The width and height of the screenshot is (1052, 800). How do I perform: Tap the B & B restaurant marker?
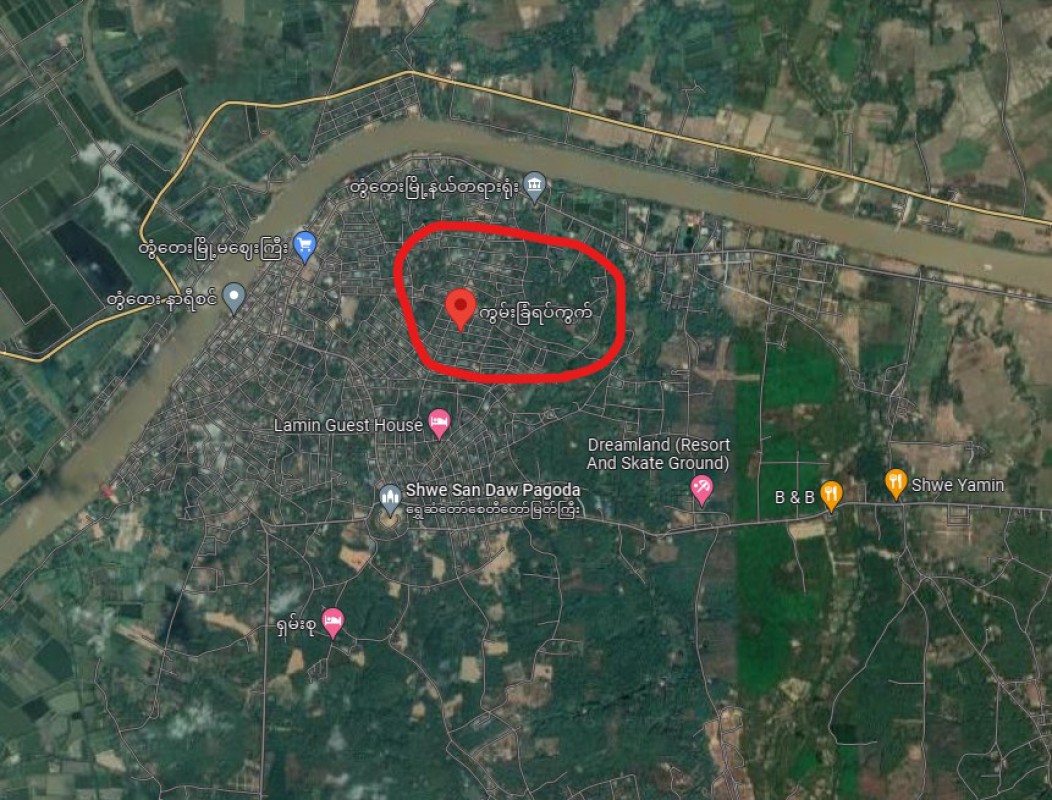tap(830, 493)
